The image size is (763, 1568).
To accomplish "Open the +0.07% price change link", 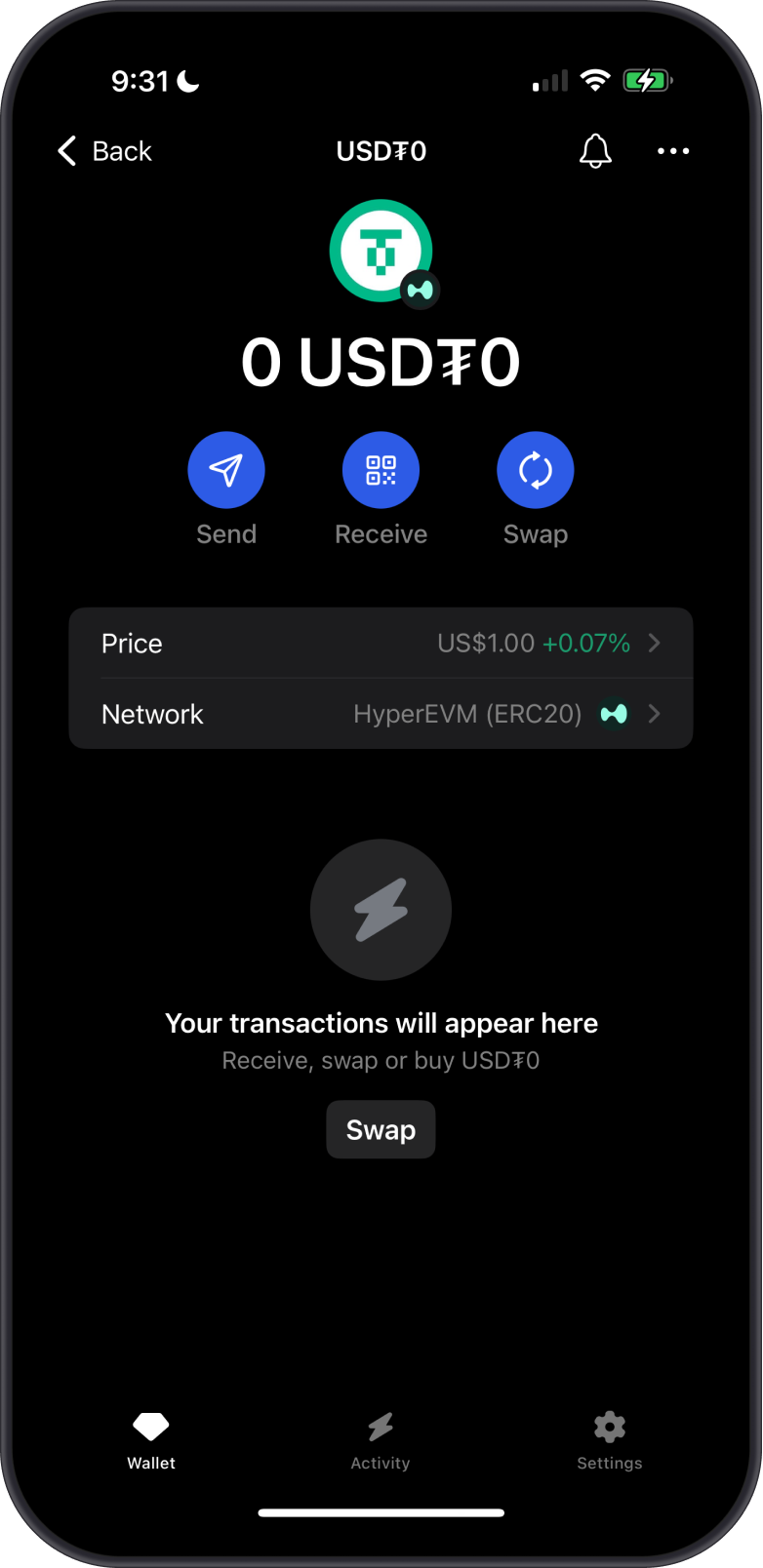I will coord(585,643).
